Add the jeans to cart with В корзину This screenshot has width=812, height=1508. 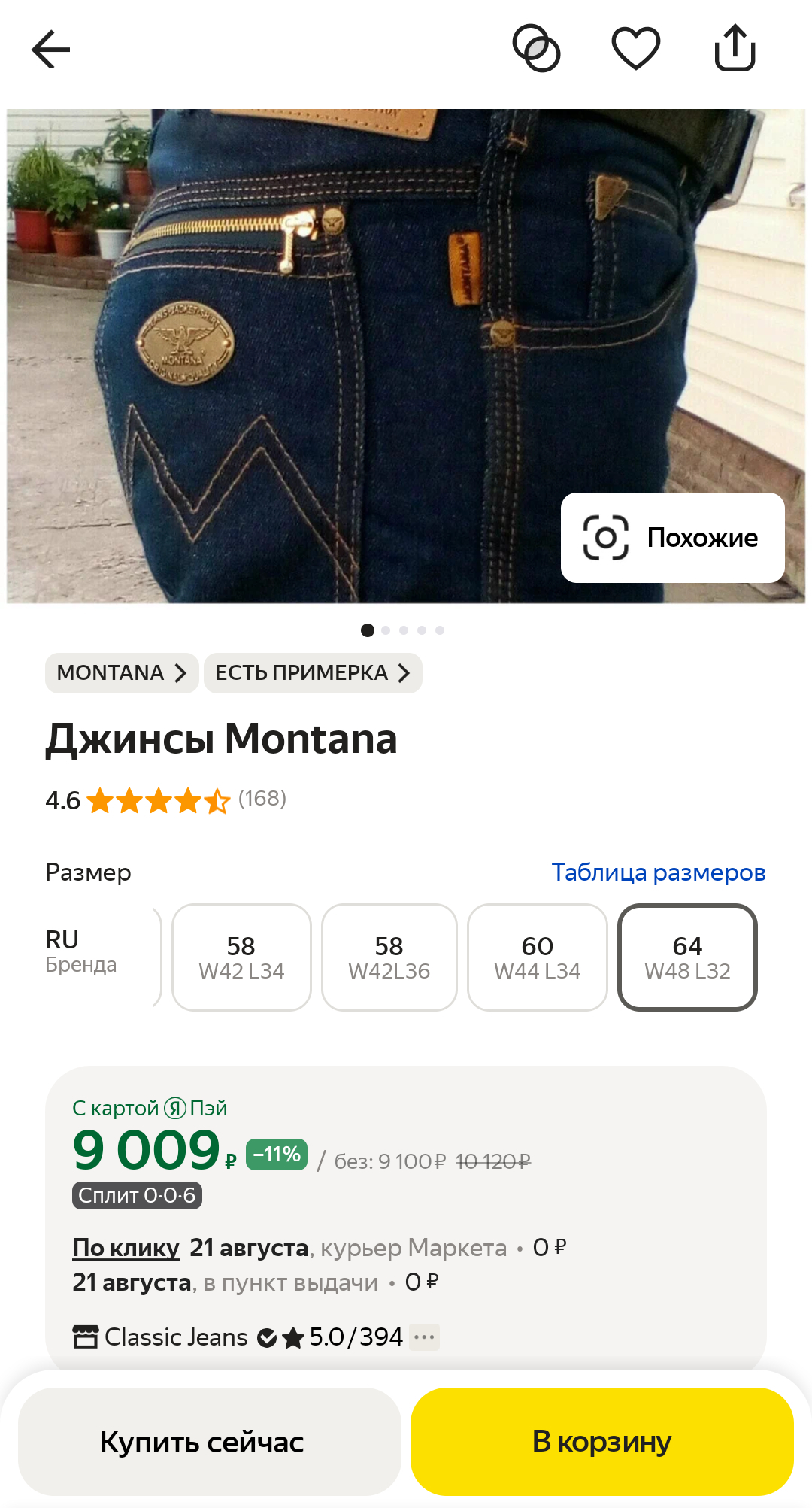click(x=601, y=1442)
